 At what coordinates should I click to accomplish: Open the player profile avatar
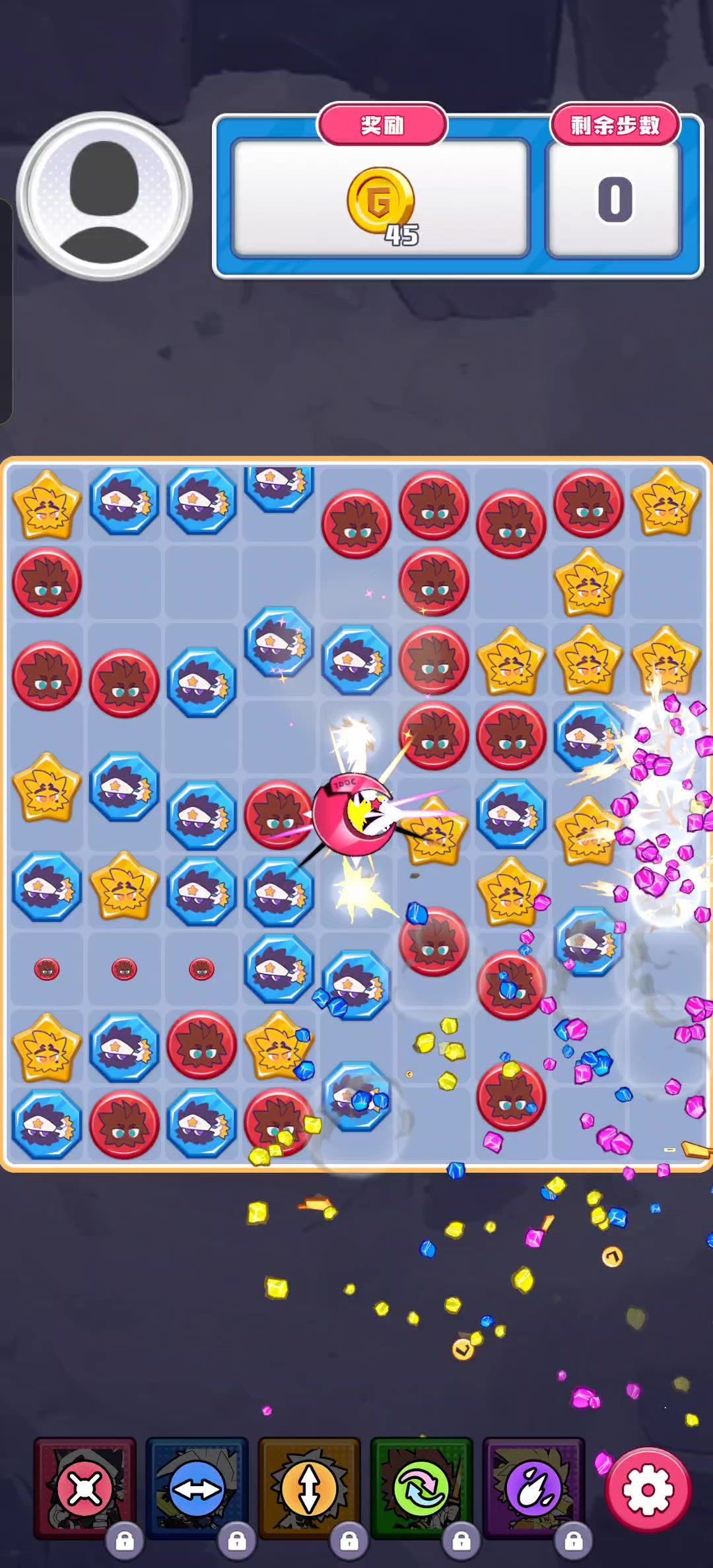click(x=104, y=196)
